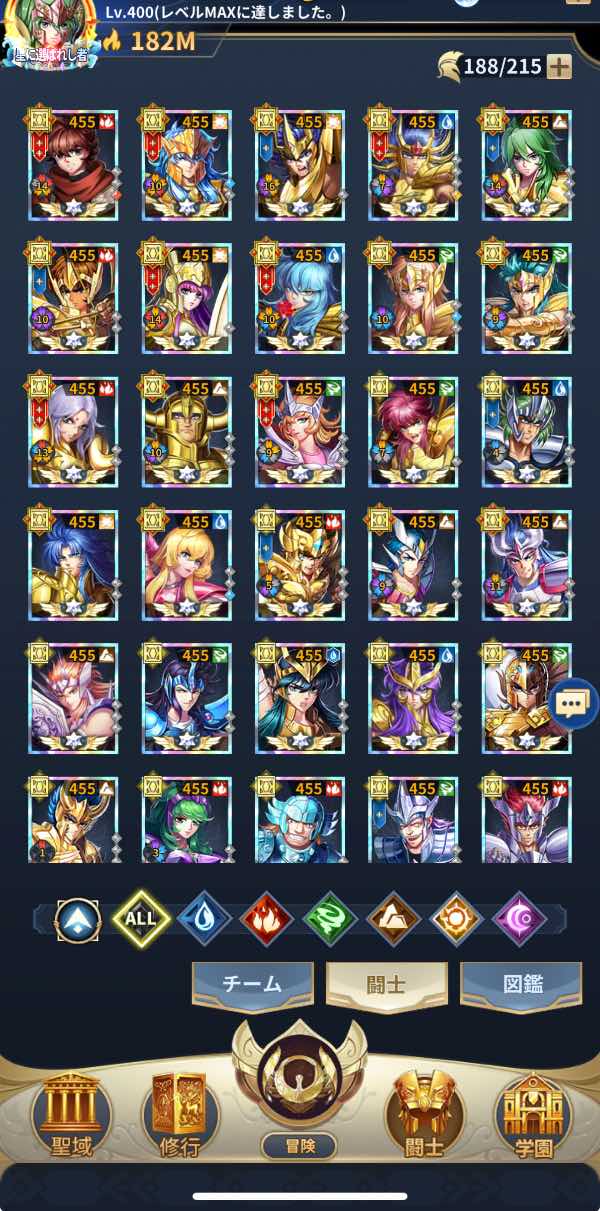
Task: Tap the plus button to expand roster capacity
Action: 559,68
